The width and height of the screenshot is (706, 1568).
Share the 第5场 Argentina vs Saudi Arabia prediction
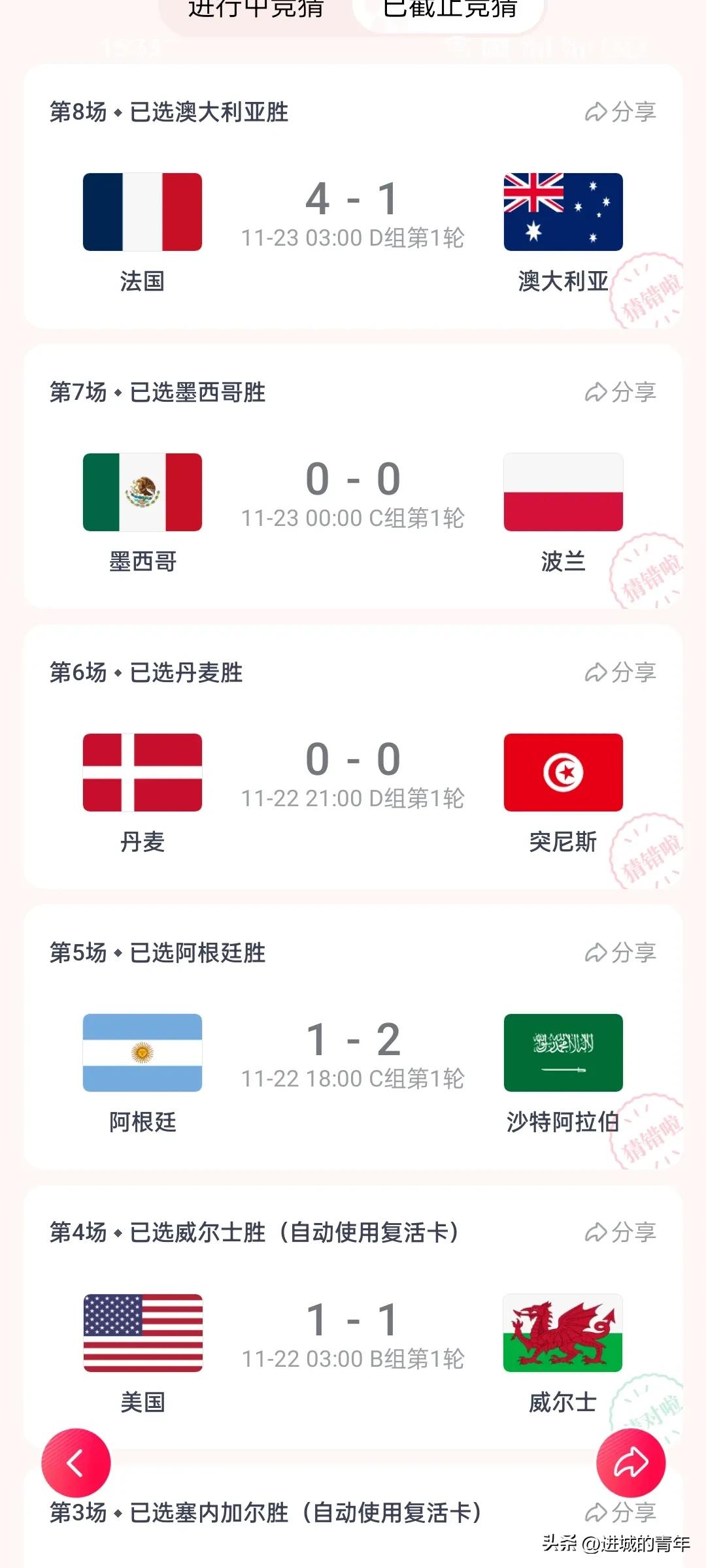(x=620, y=953)
